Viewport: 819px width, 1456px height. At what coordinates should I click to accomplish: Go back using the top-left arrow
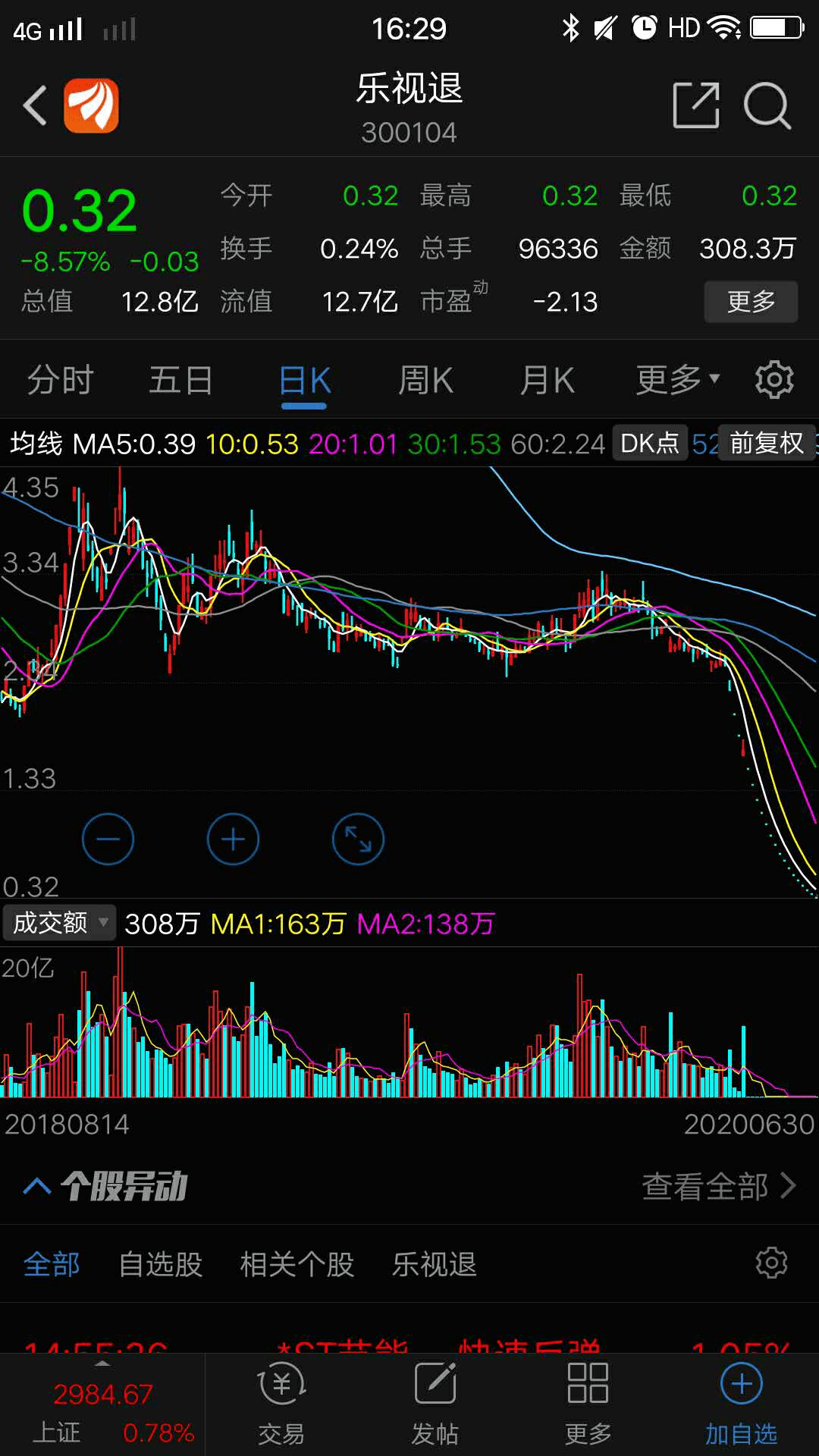tap(35, 105)
